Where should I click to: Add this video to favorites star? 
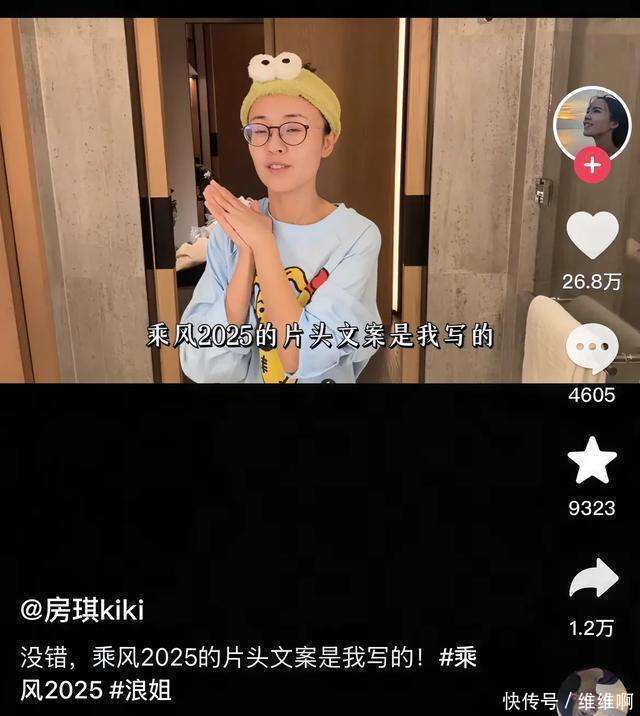click(592, 461)
